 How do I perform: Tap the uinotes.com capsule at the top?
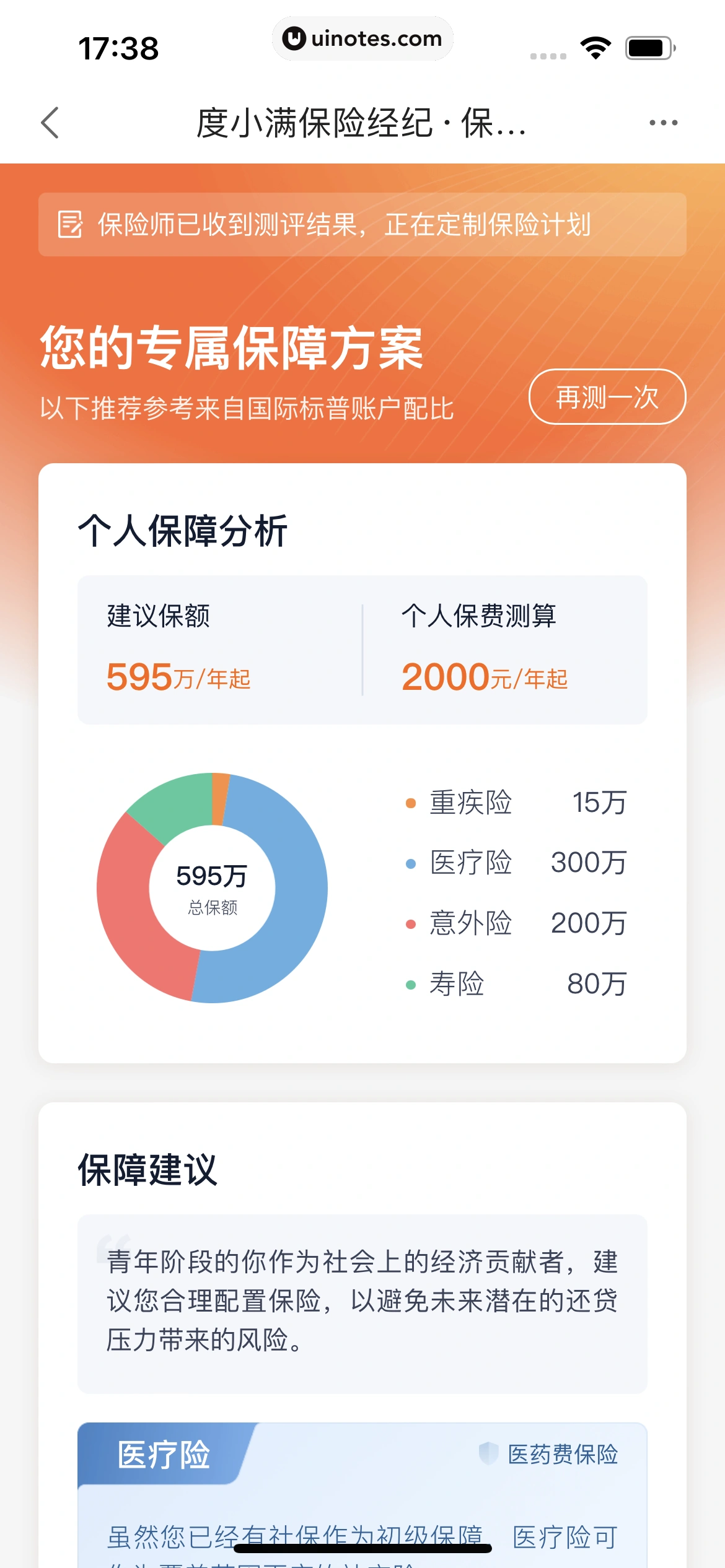(x=362, y=38)
